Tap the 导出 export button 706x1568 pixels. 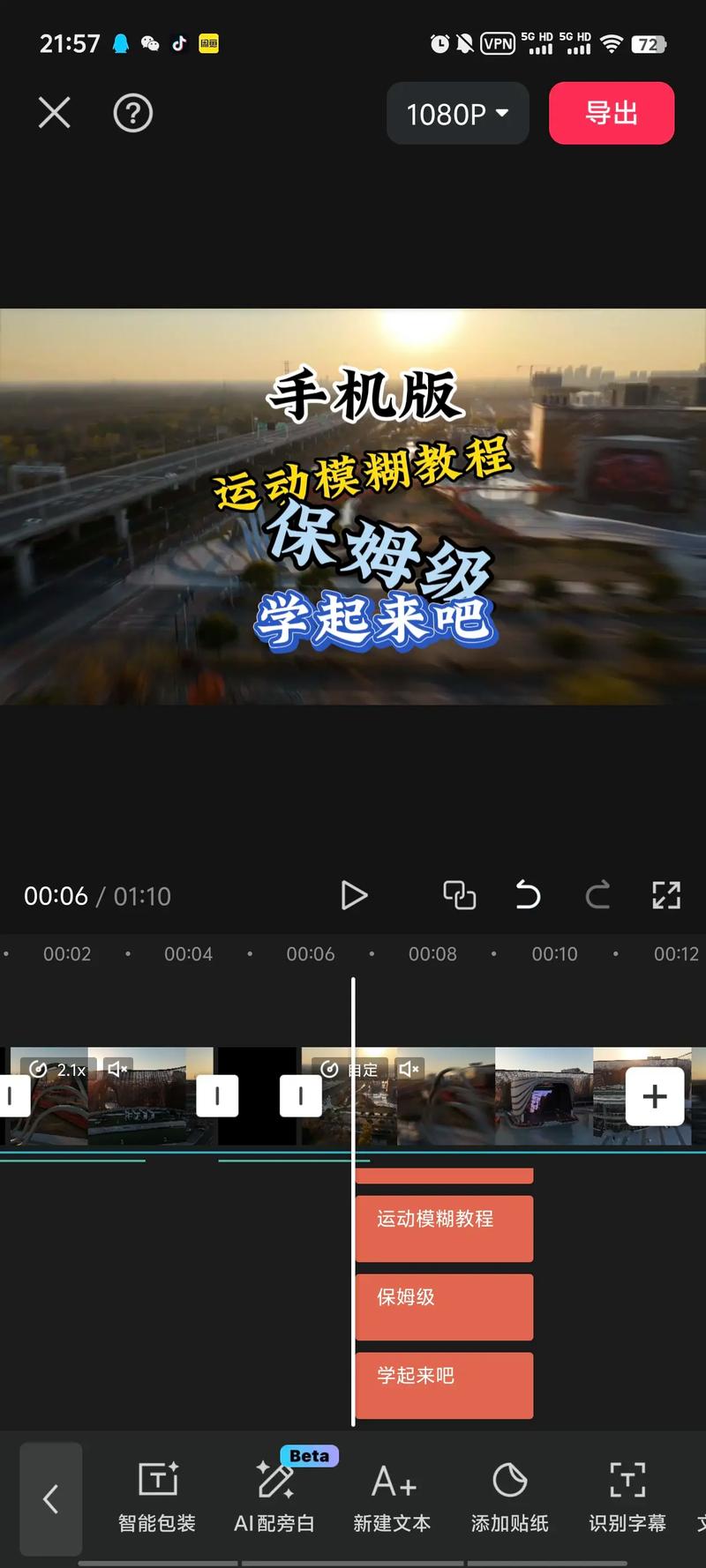click(x=612, y=113)
